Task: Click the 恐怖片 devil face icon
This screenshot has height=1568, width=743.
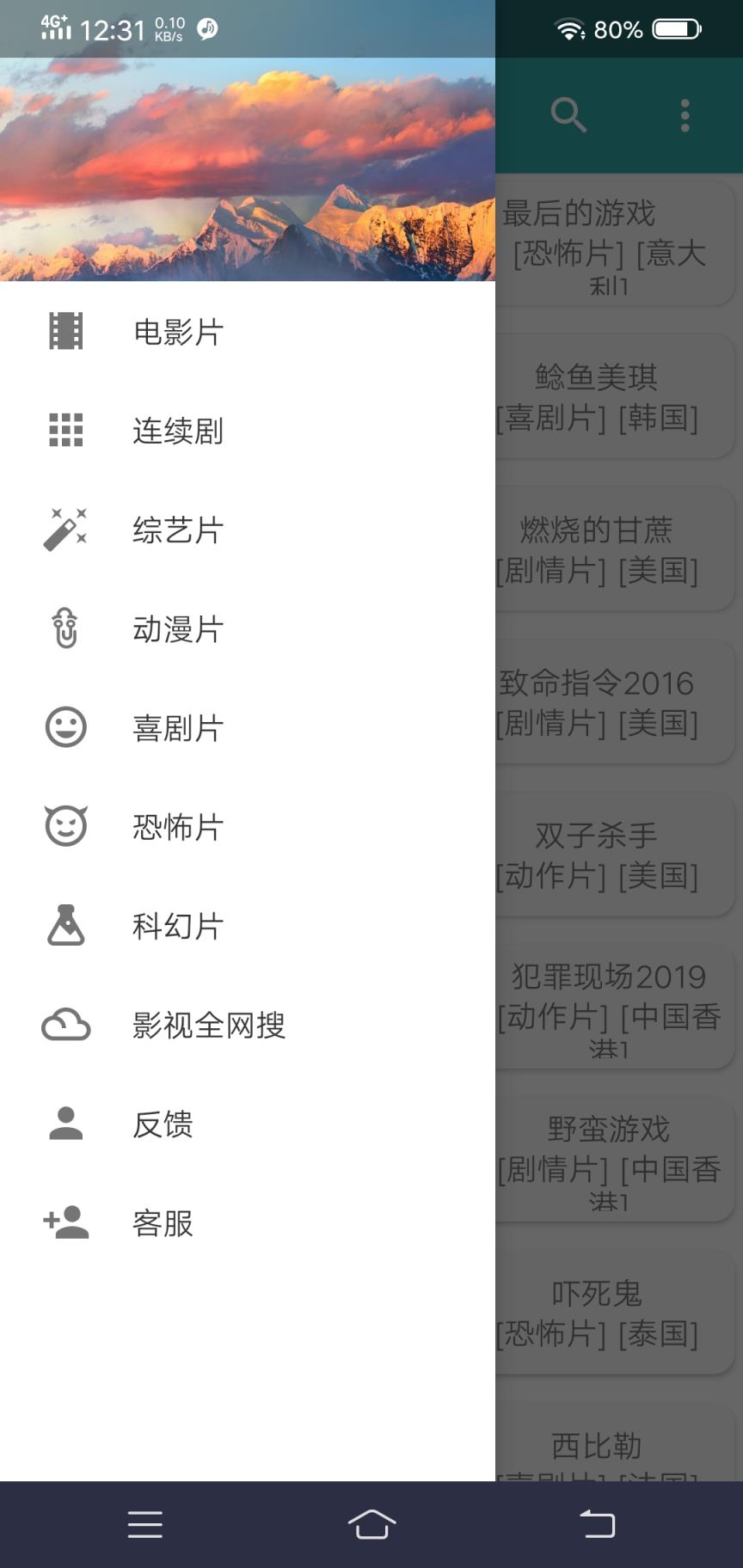Action: click(x=65, y=825)
